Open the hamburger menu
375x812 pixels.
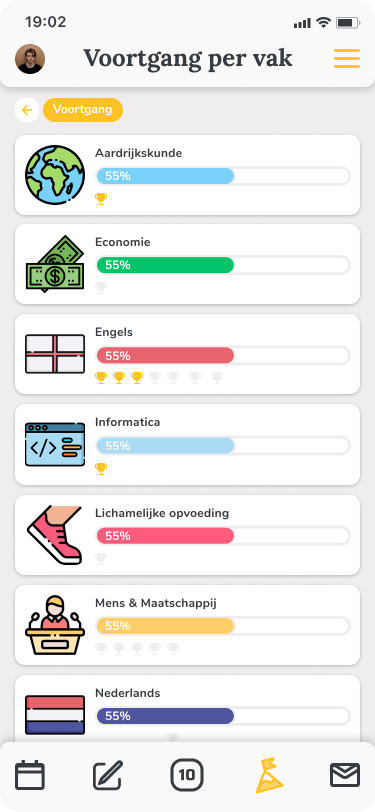[x=347, y=59]
